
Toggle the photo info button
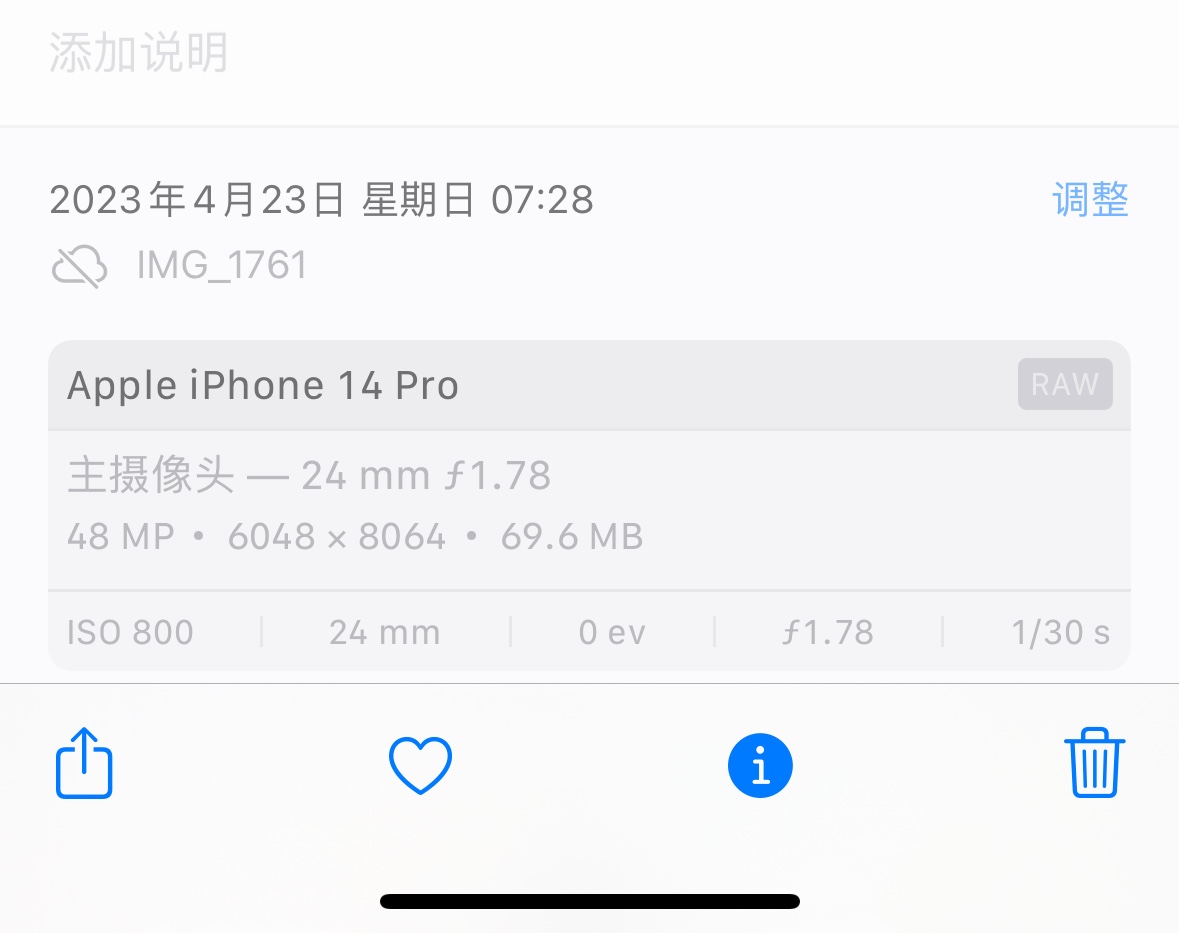click(760, 766)
